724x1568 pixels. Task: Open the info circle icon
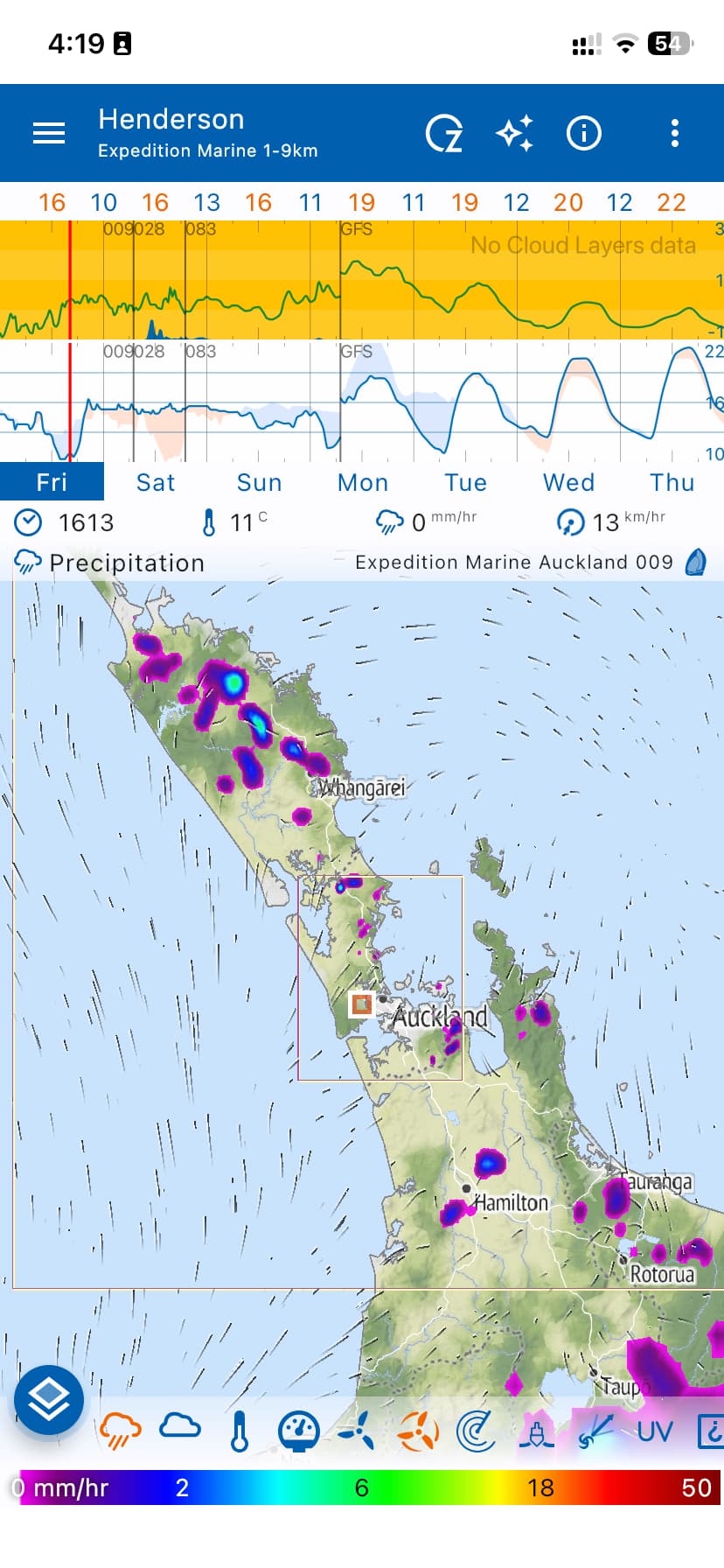pos(584,134)
